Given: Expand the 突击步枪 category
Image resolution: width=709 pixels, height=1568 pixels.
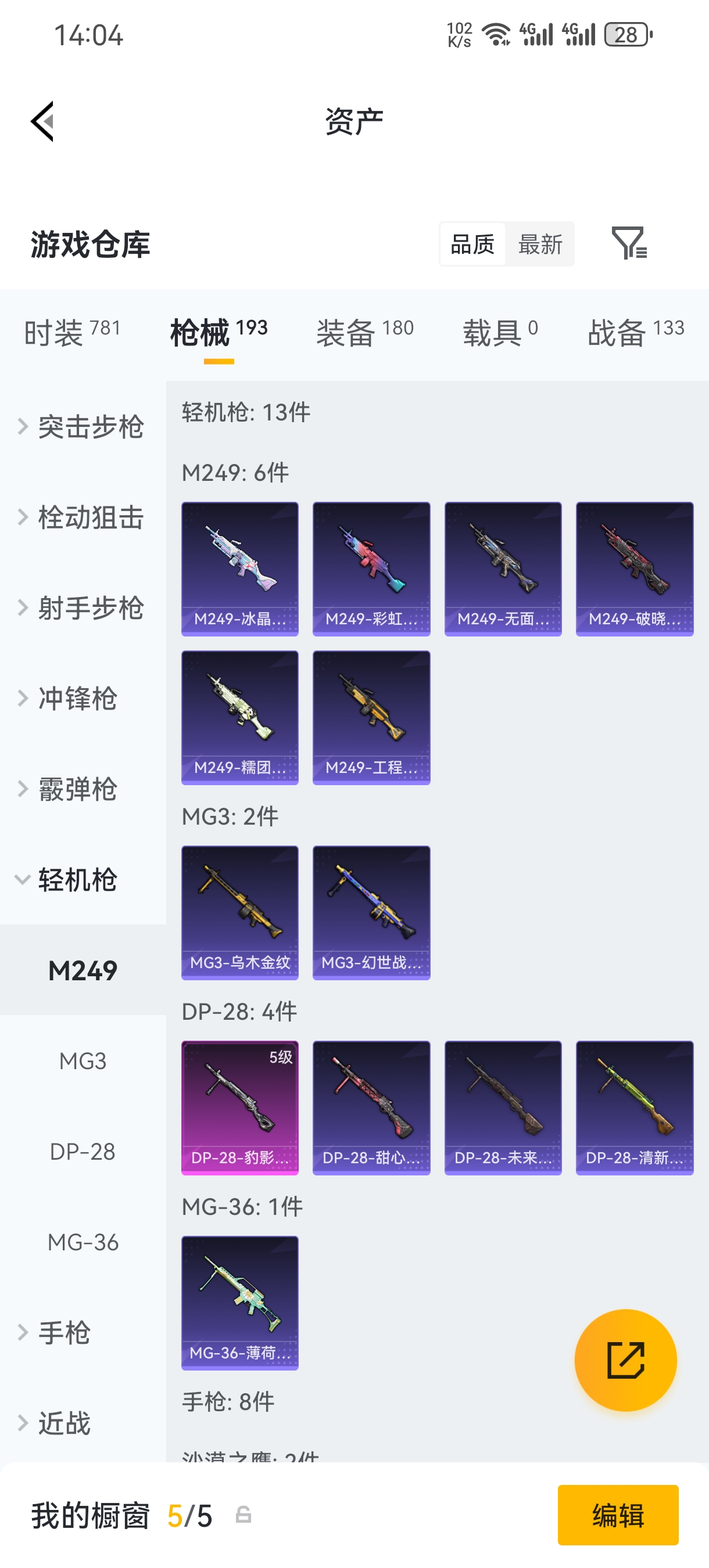Looking at the screenshot, I should coord(83,427).
